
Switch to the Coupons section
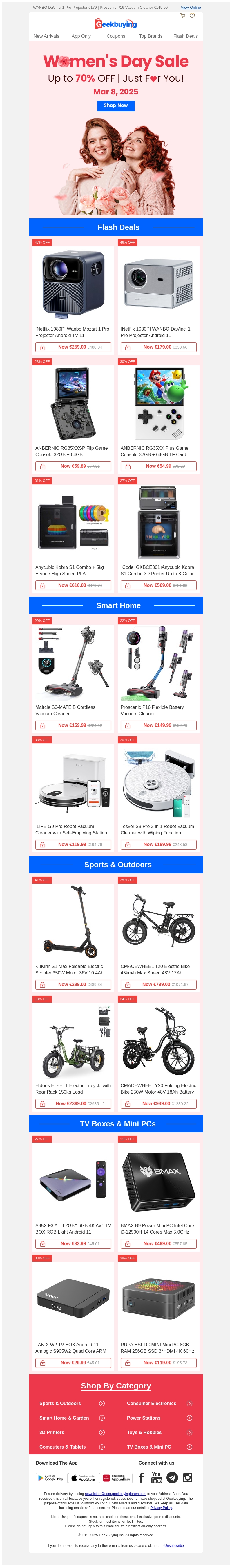click(116, 36)
